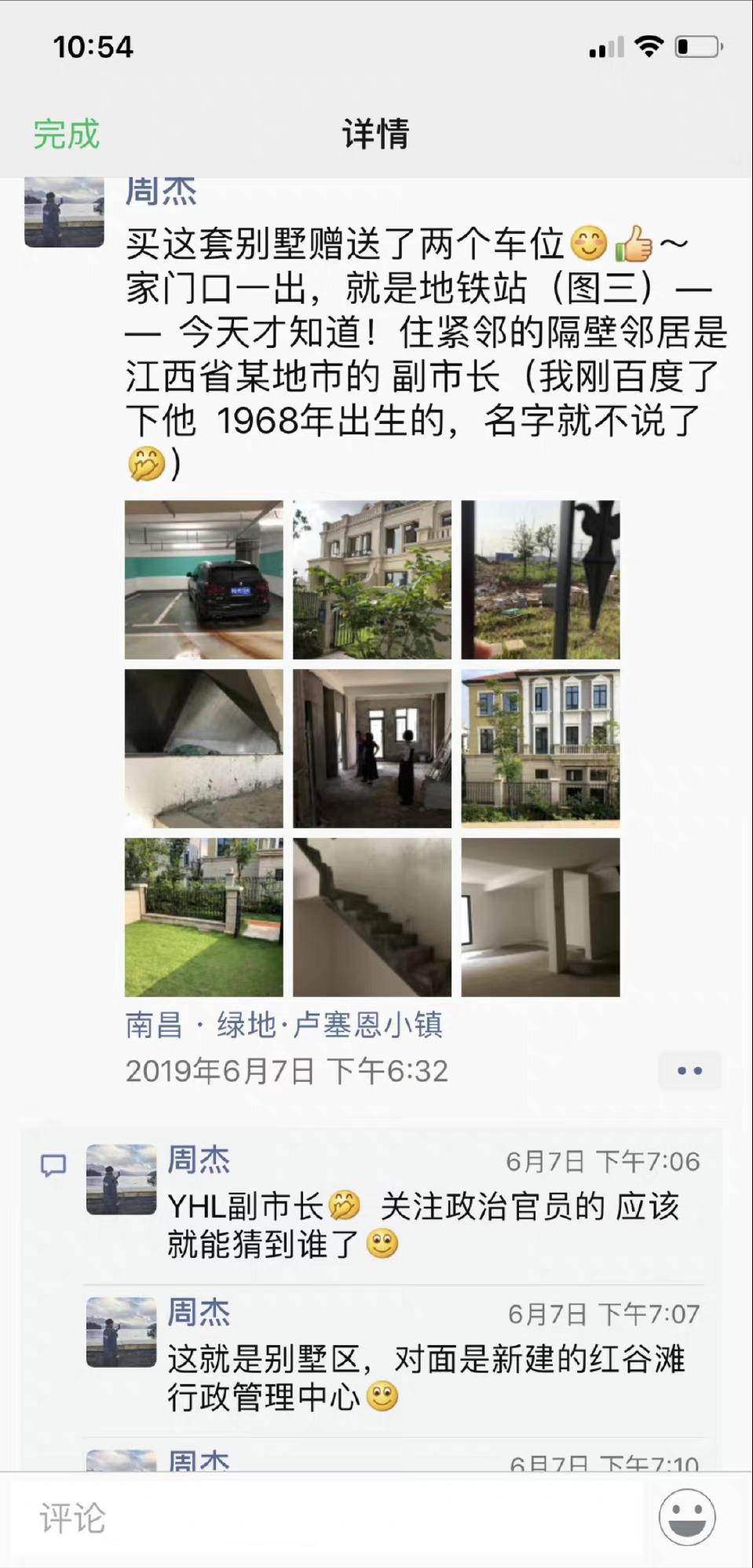Open the villa exterior photo in the top row
The height and width of the screenshot is (1568, 753).
click(x=371, y=579)
